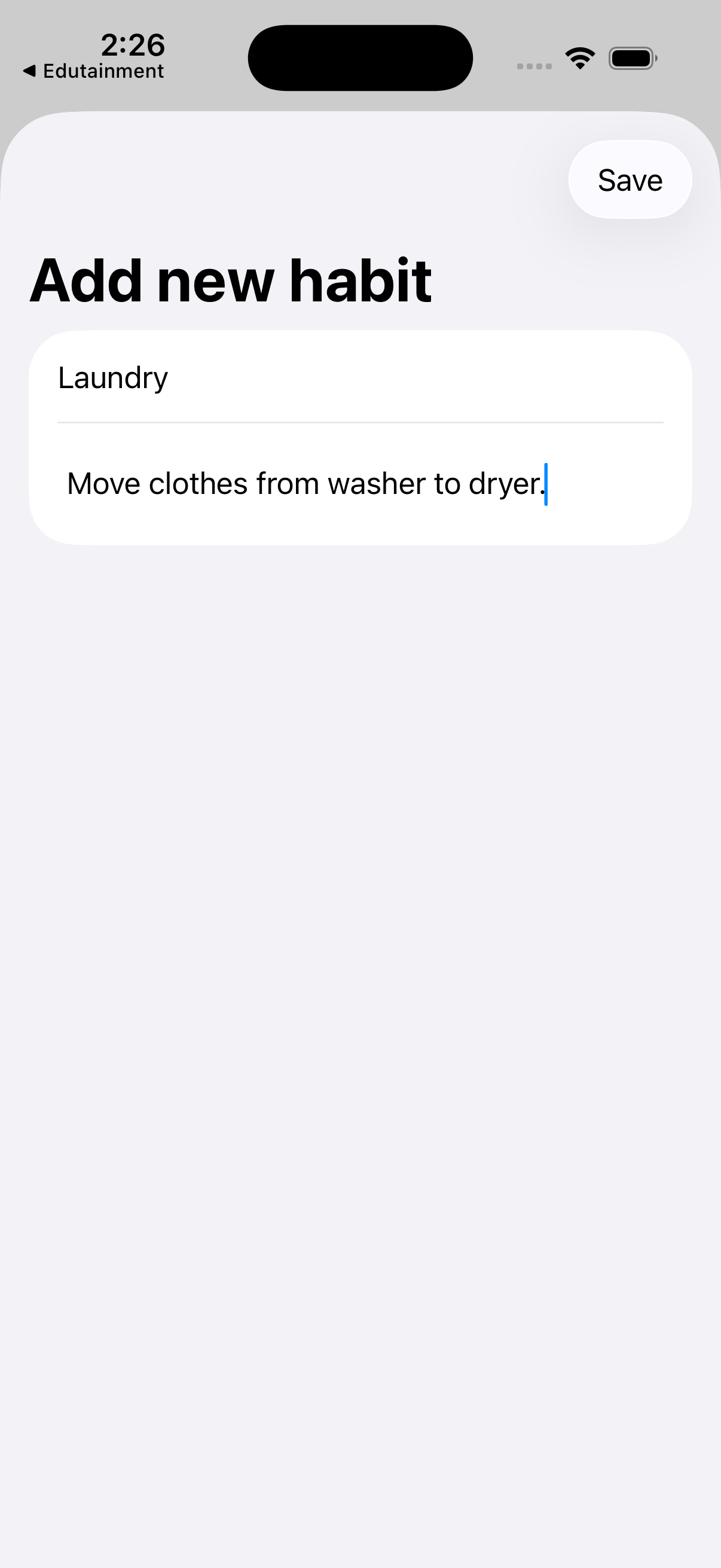Select the habit description field

click(304, 483)
